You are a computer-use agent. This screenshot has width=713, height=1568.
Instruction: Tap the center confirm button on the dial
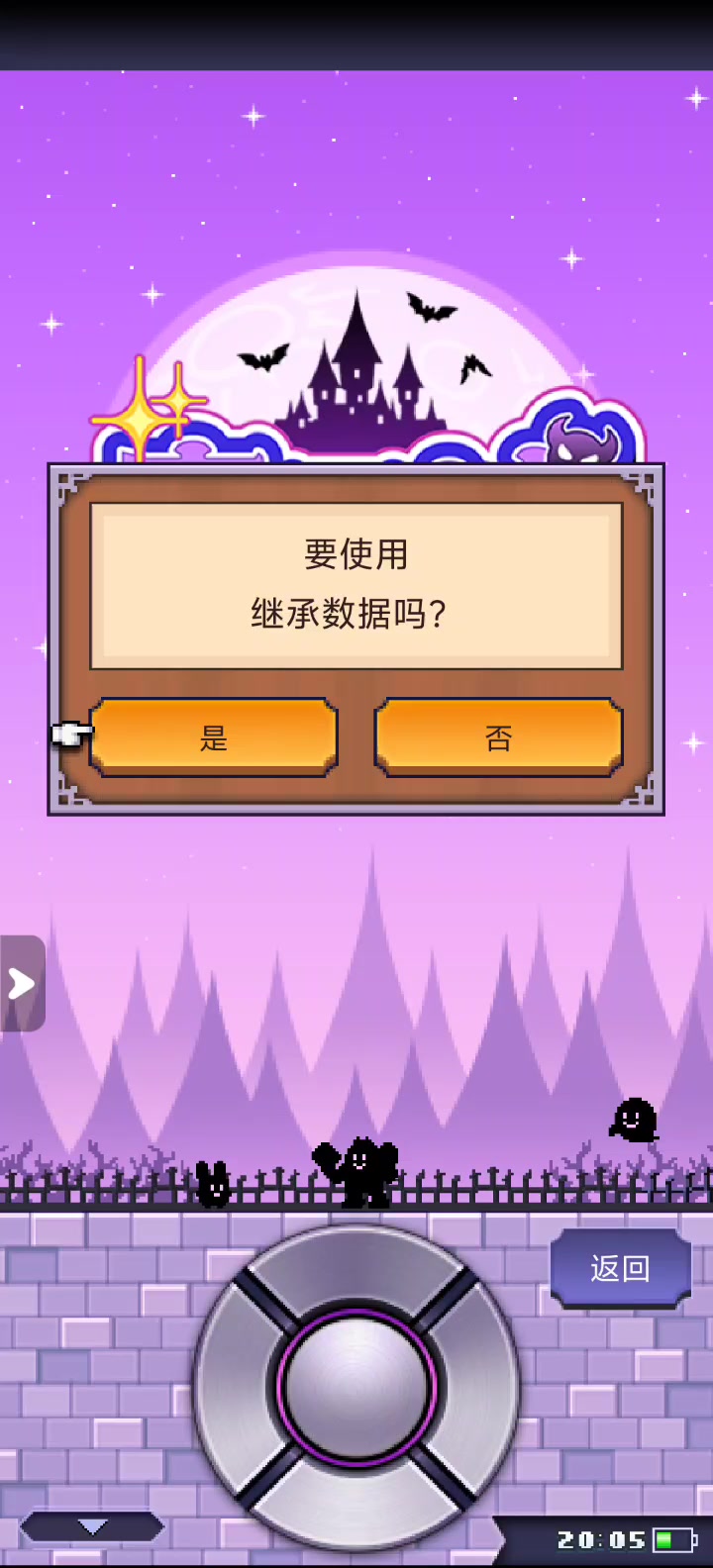tap(356, 1386)
